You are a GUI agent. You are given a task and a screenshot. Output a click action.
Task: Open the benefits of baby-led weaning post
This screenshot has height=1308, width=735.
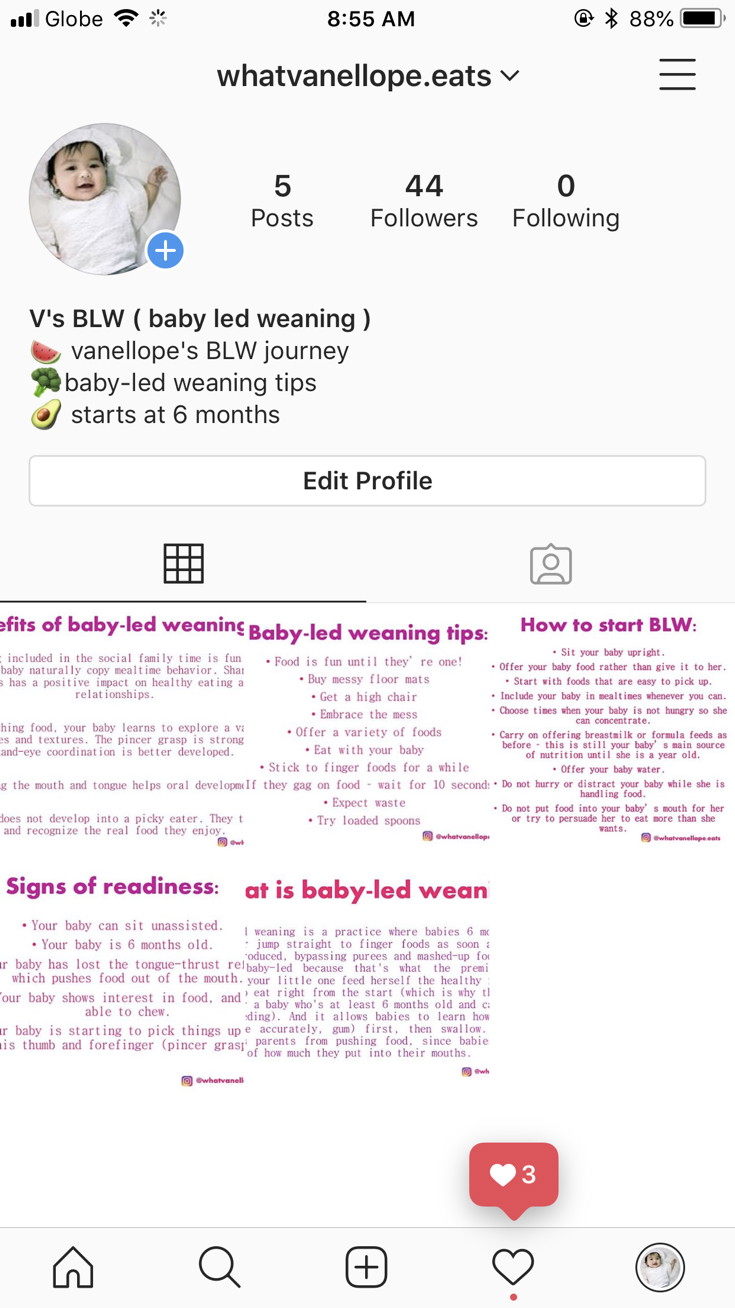click(122, 726)
